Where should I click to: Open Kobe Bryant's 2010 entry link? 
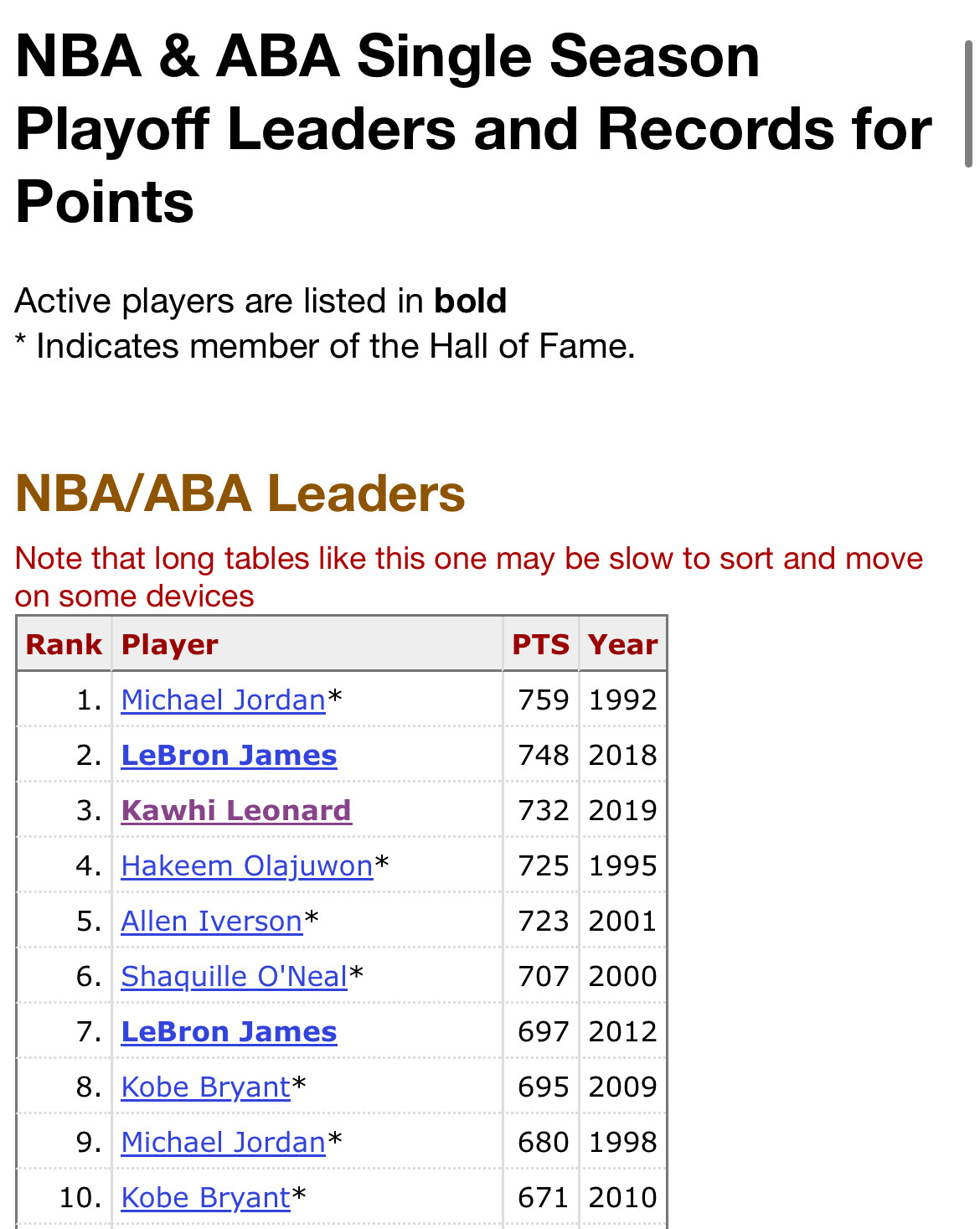pyautogui.click(x=205, y=1197)
